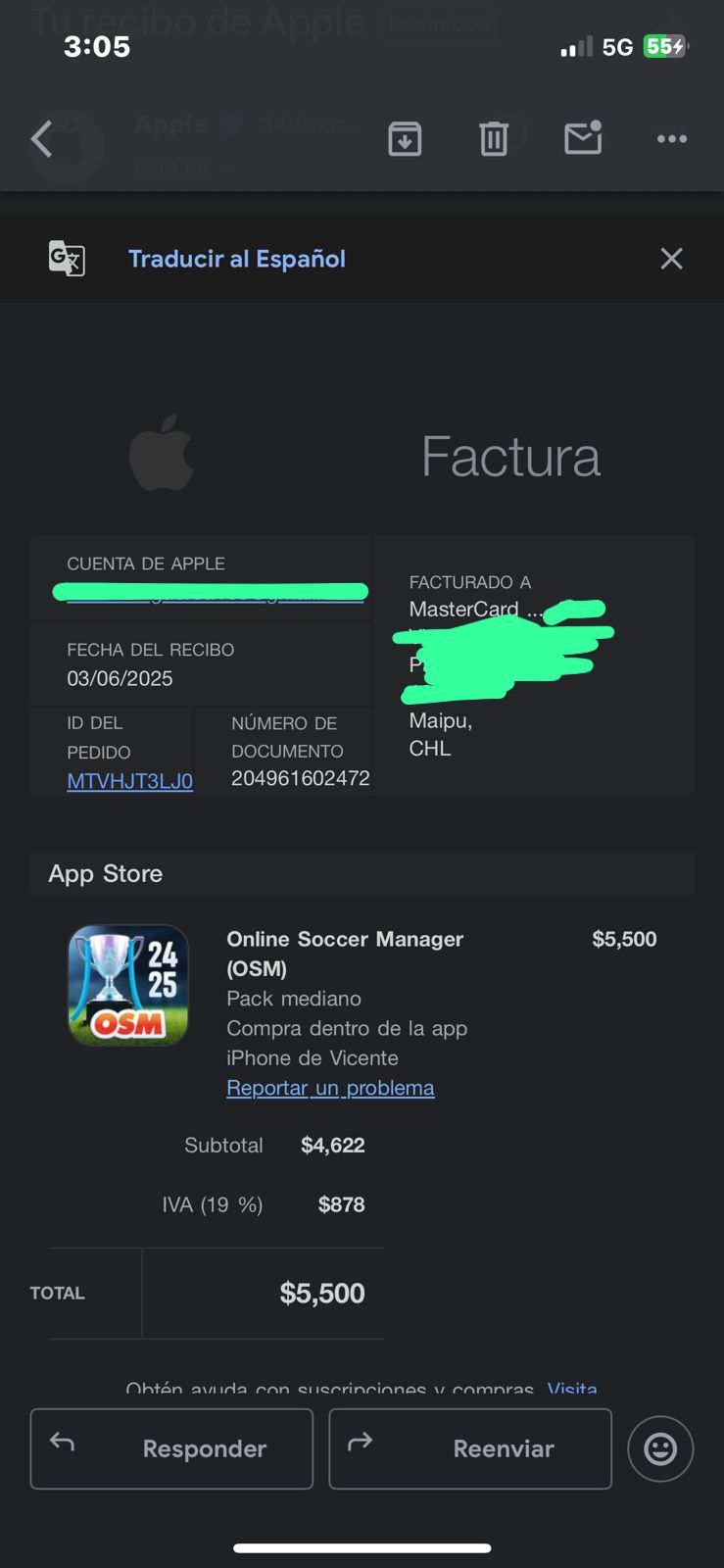
Task: Tap the Responder button
Action: click(171, 1448)
